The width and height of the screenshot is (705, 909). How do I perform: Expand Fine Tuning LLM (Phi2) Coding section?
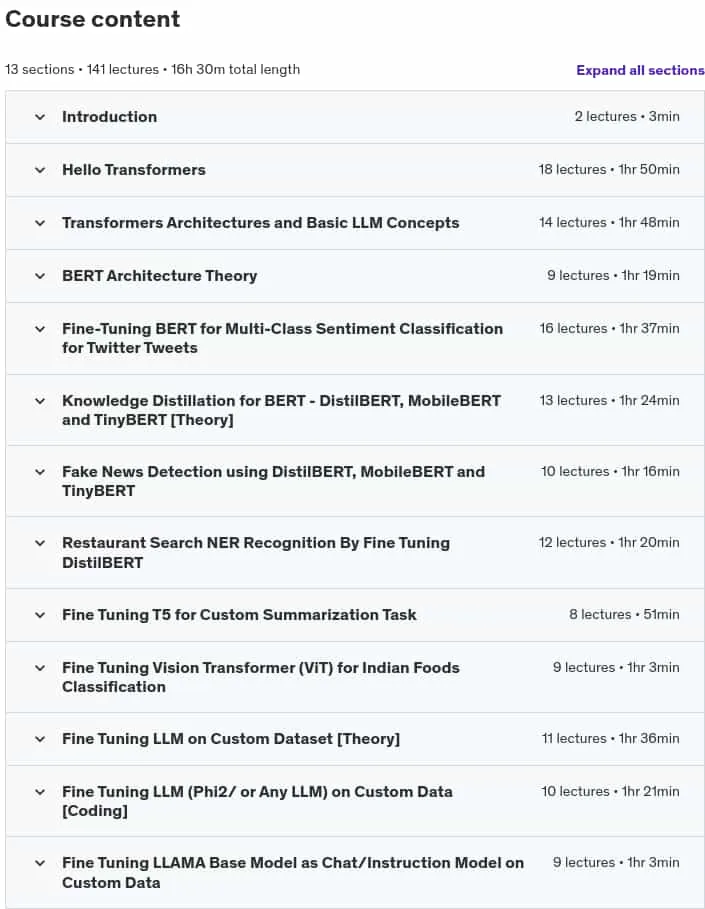click(x=355, y=801)
